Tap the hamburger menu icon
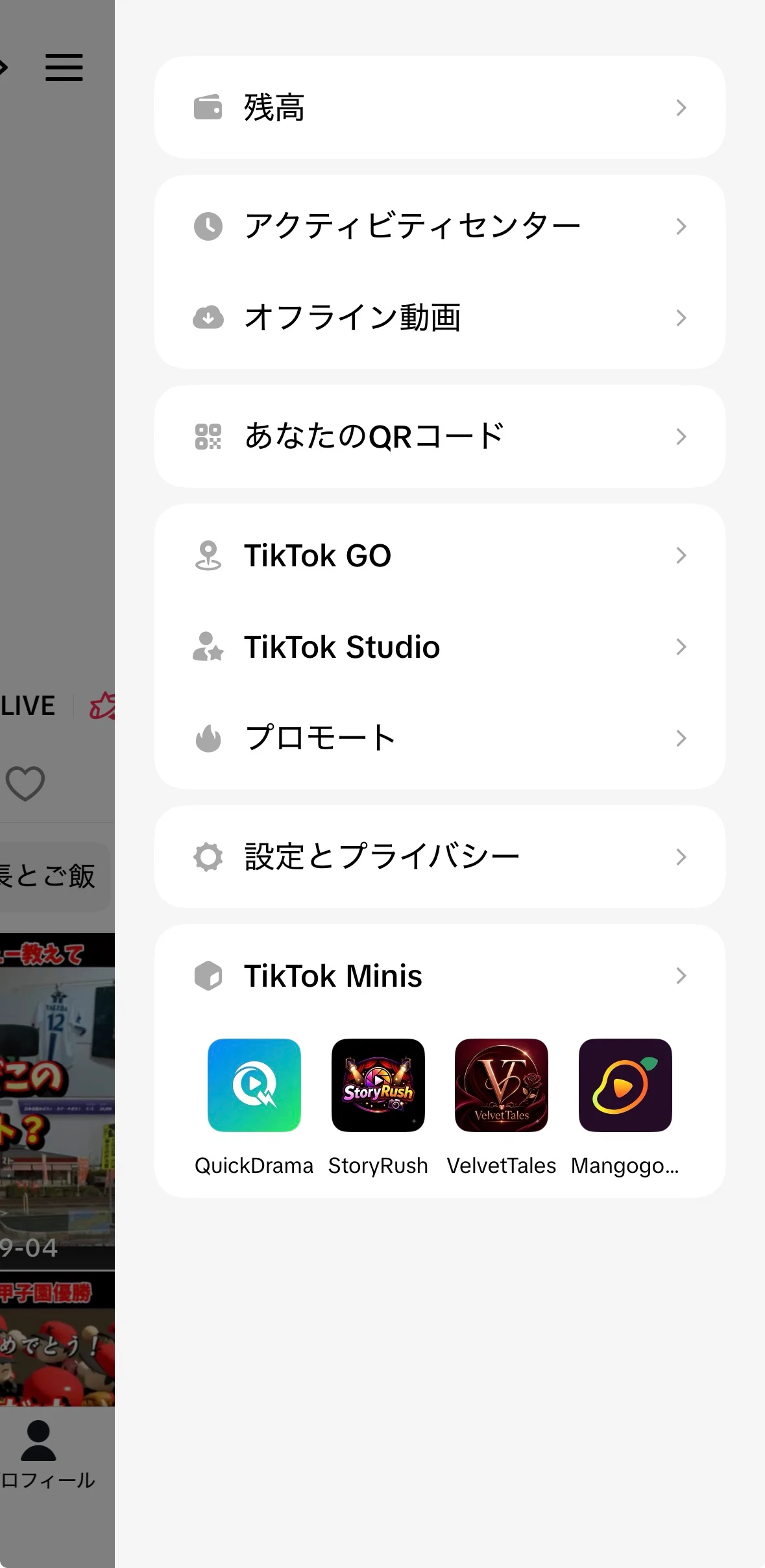 (x=64, y=67)
